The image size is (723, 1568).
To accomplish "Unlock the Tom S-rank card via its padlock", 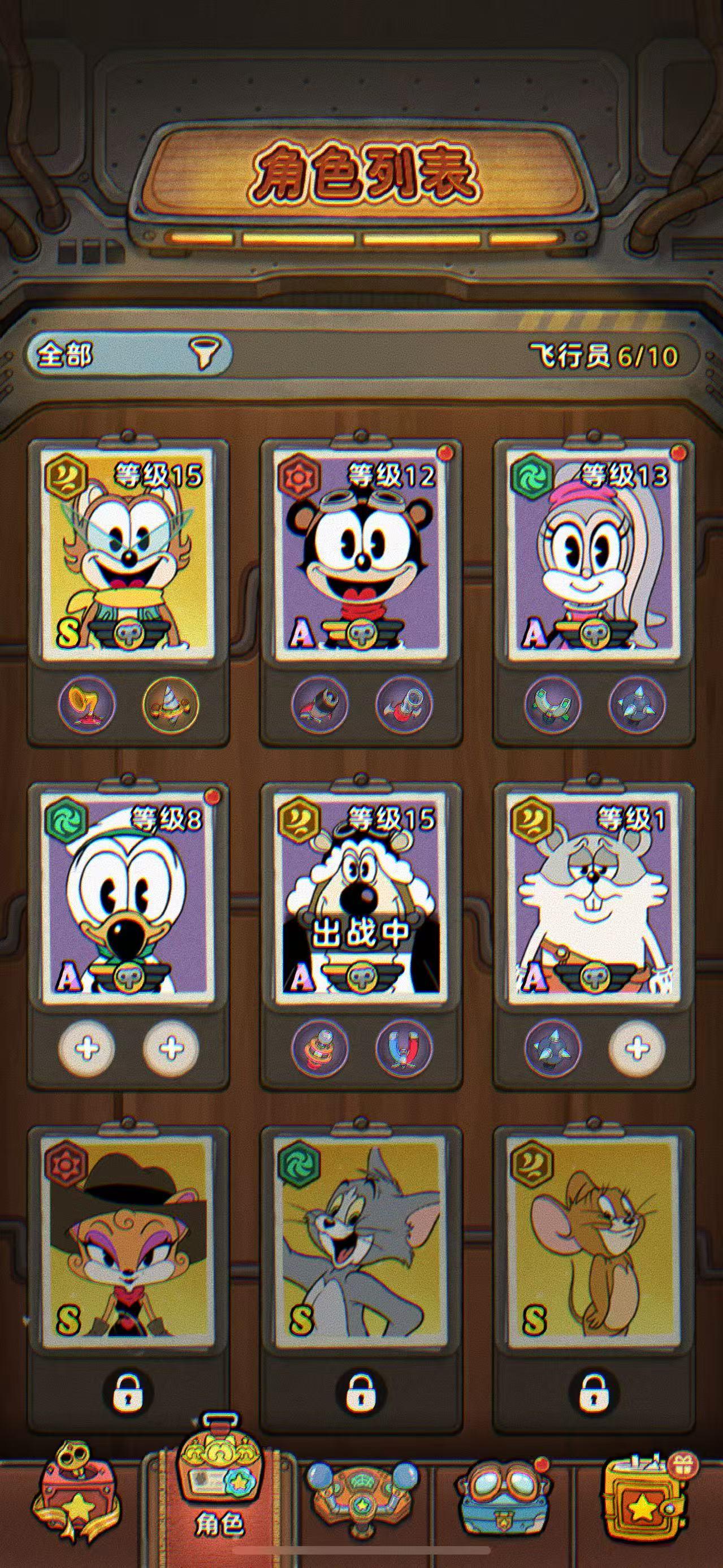I will click(362, 1392).
